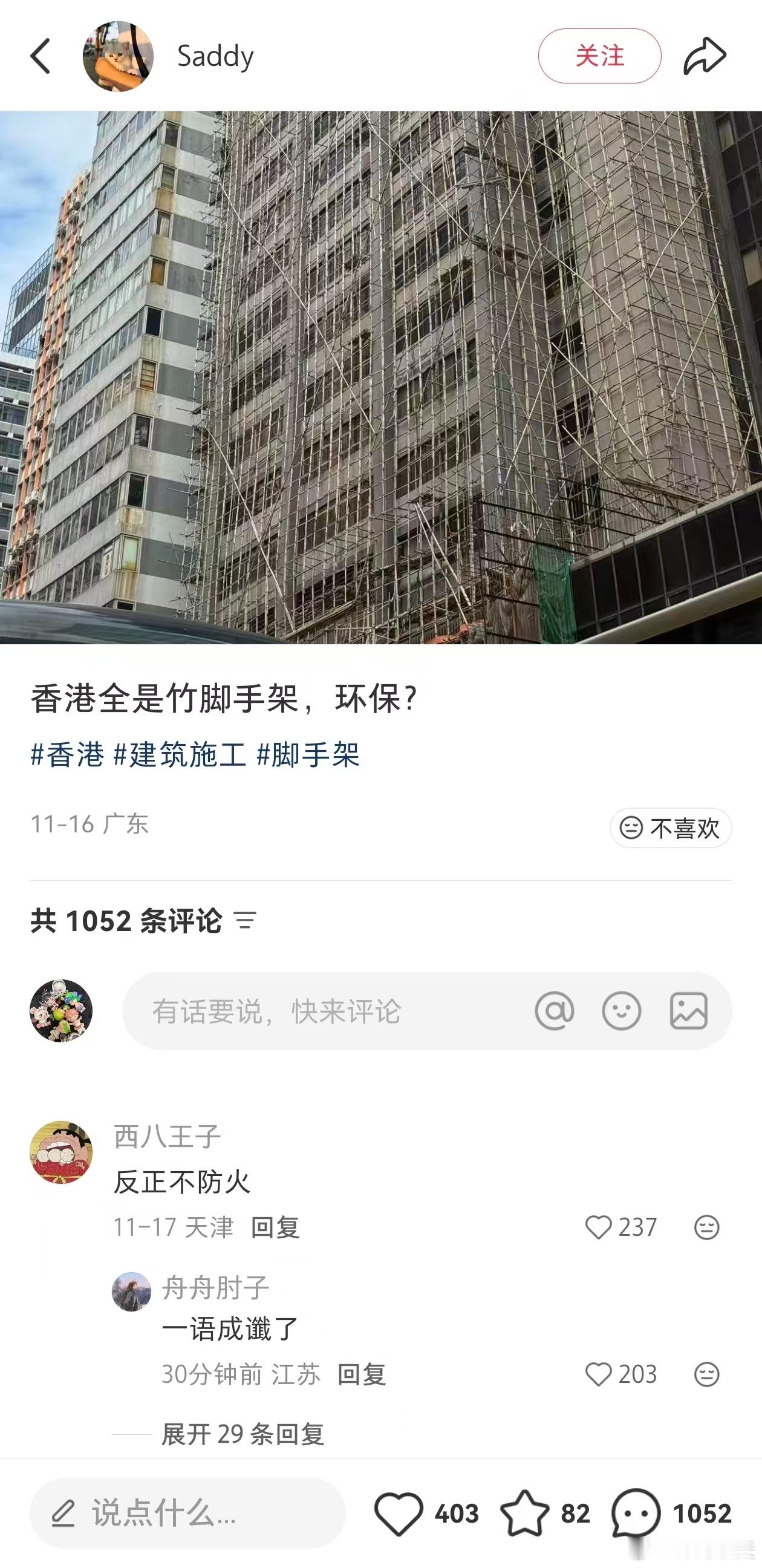This screenshot has height=1568, width=762.
Task: Open emoji picker in the comment bar
Action: coord(622,1009)
